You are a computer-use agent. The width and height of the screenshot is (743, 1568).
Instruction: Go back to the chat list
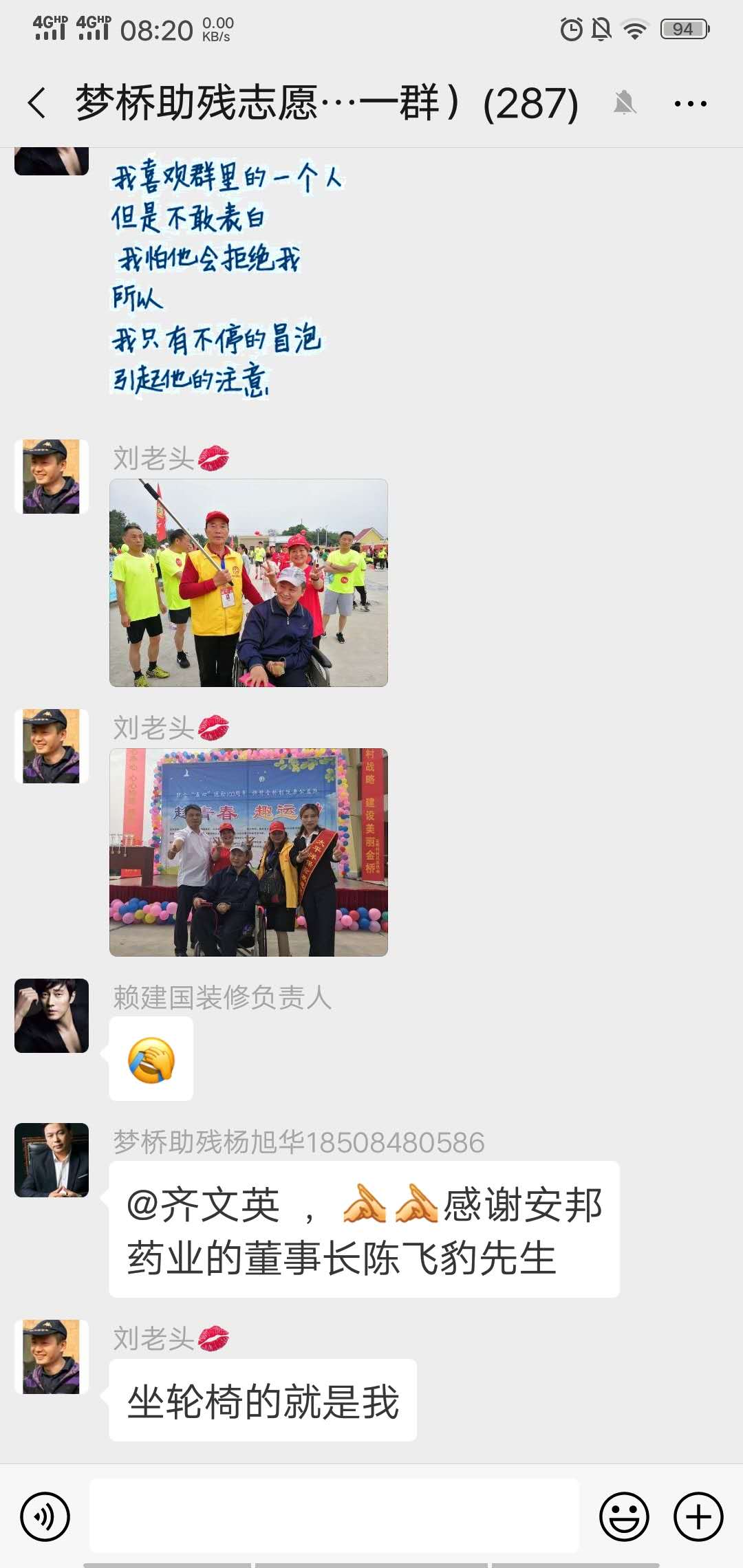pos(37,104)
